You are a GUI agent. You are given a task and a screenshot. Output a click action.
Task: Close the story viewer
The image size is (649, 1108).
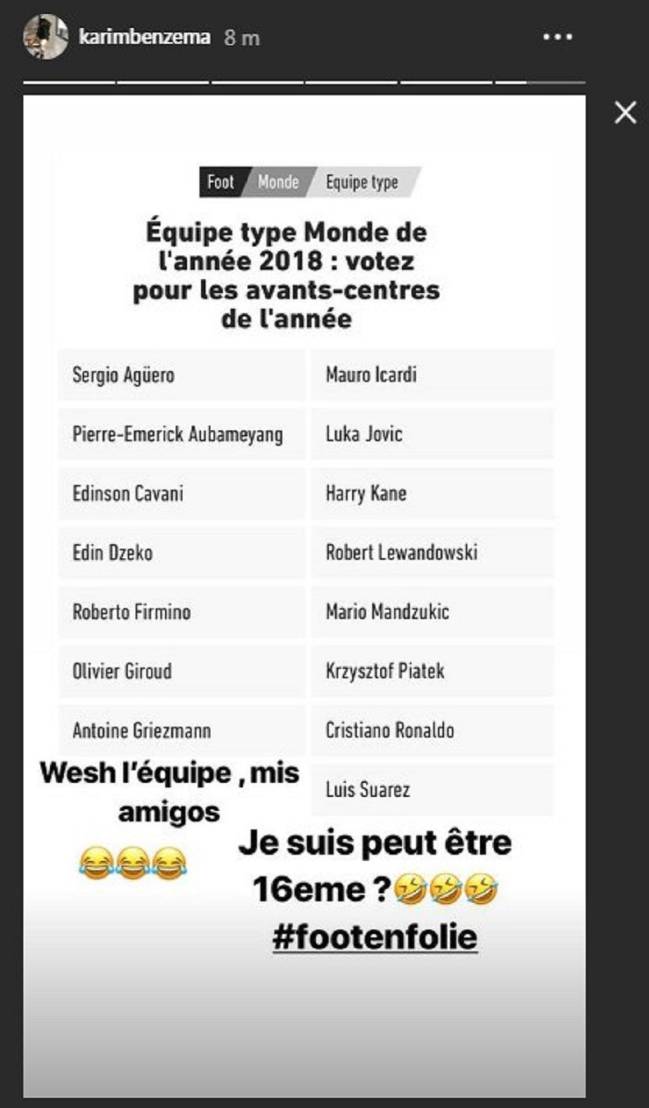click(x=625, y=113)
